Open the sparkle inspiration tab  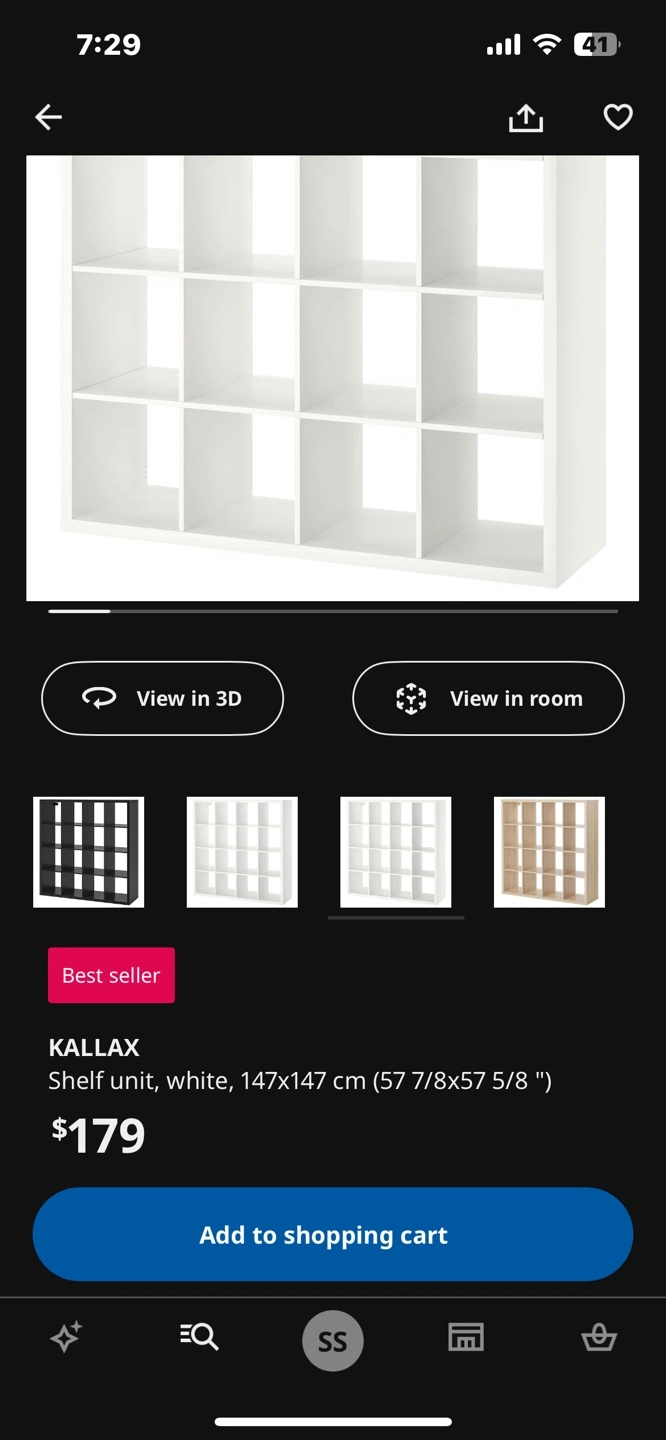point(66,1337)
